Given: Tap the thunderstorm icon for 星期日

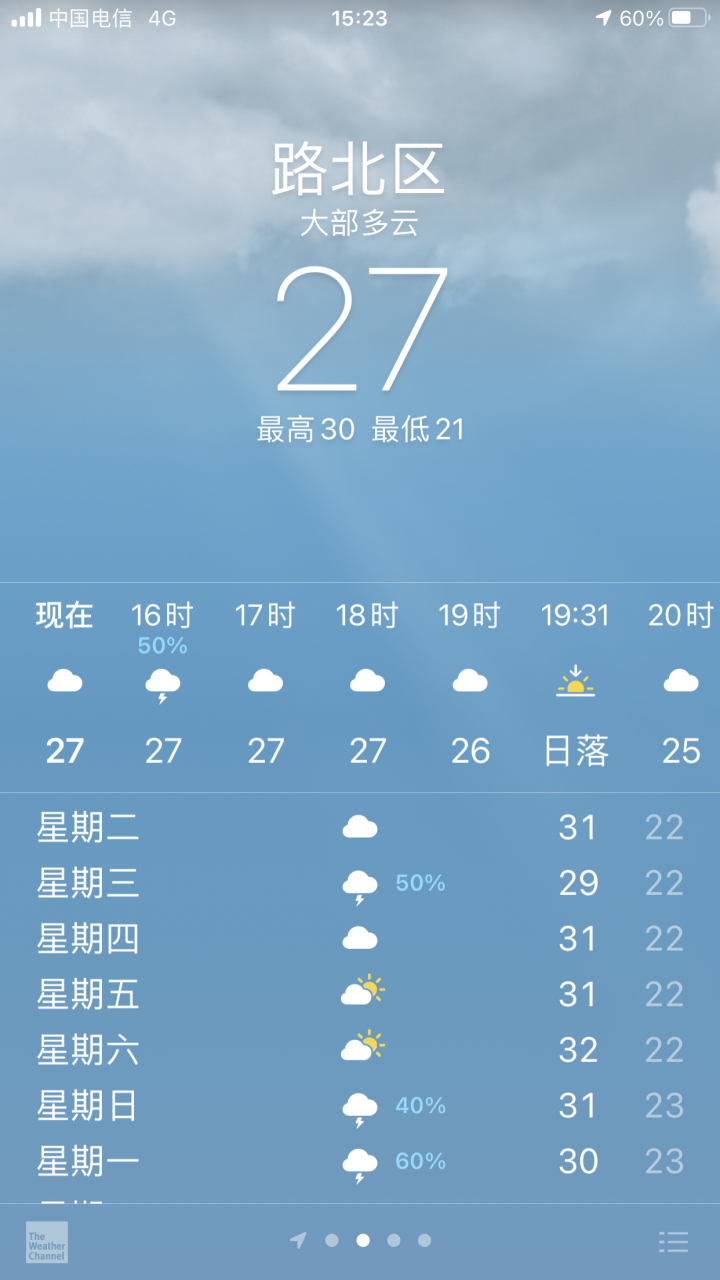Looking at the screenshot, I should (360, 1106).
